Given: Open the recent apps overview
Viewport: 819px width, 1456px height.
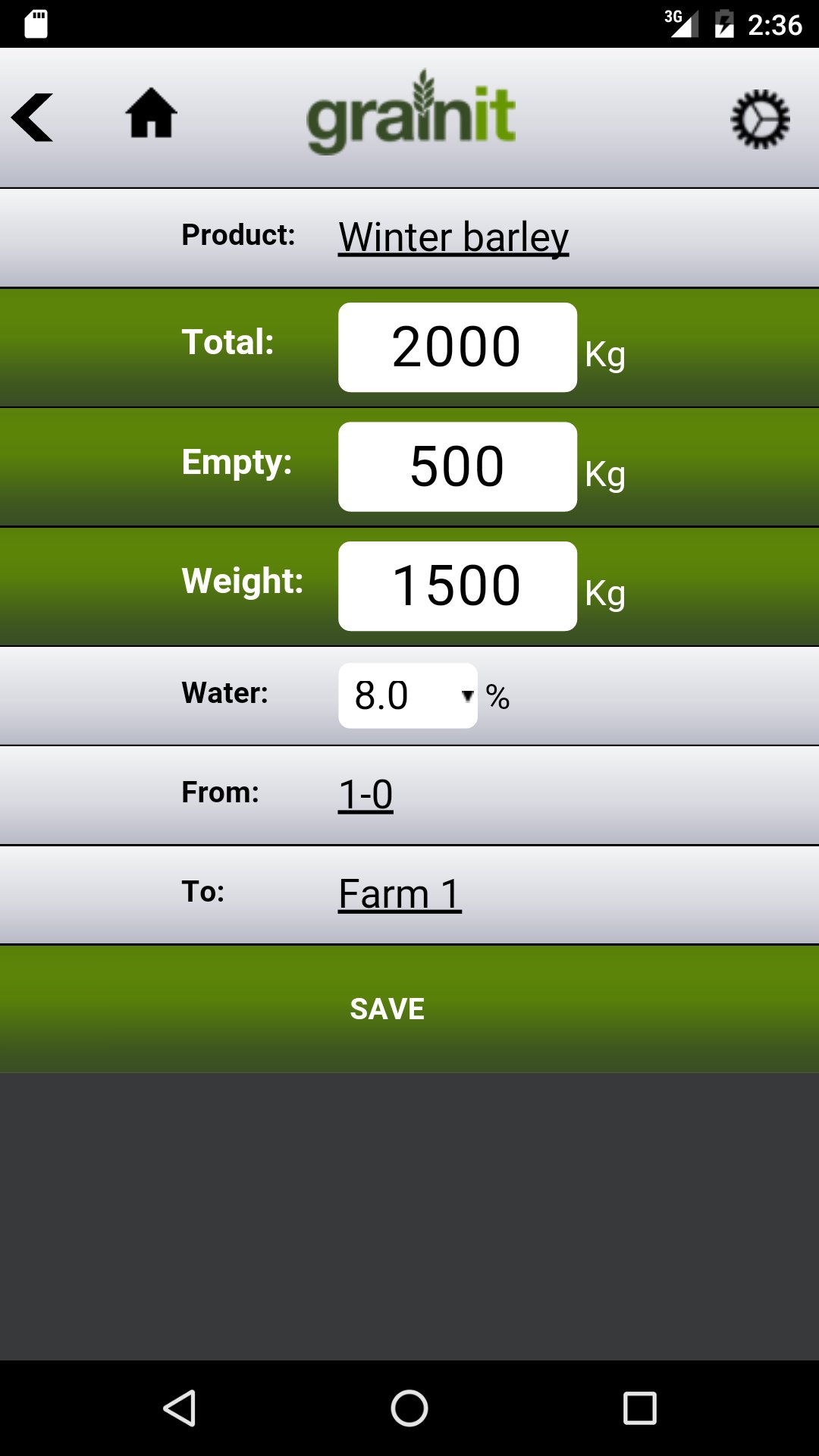Looking at the screenshot, I should pyautogui.click(x=639, y=1408).
